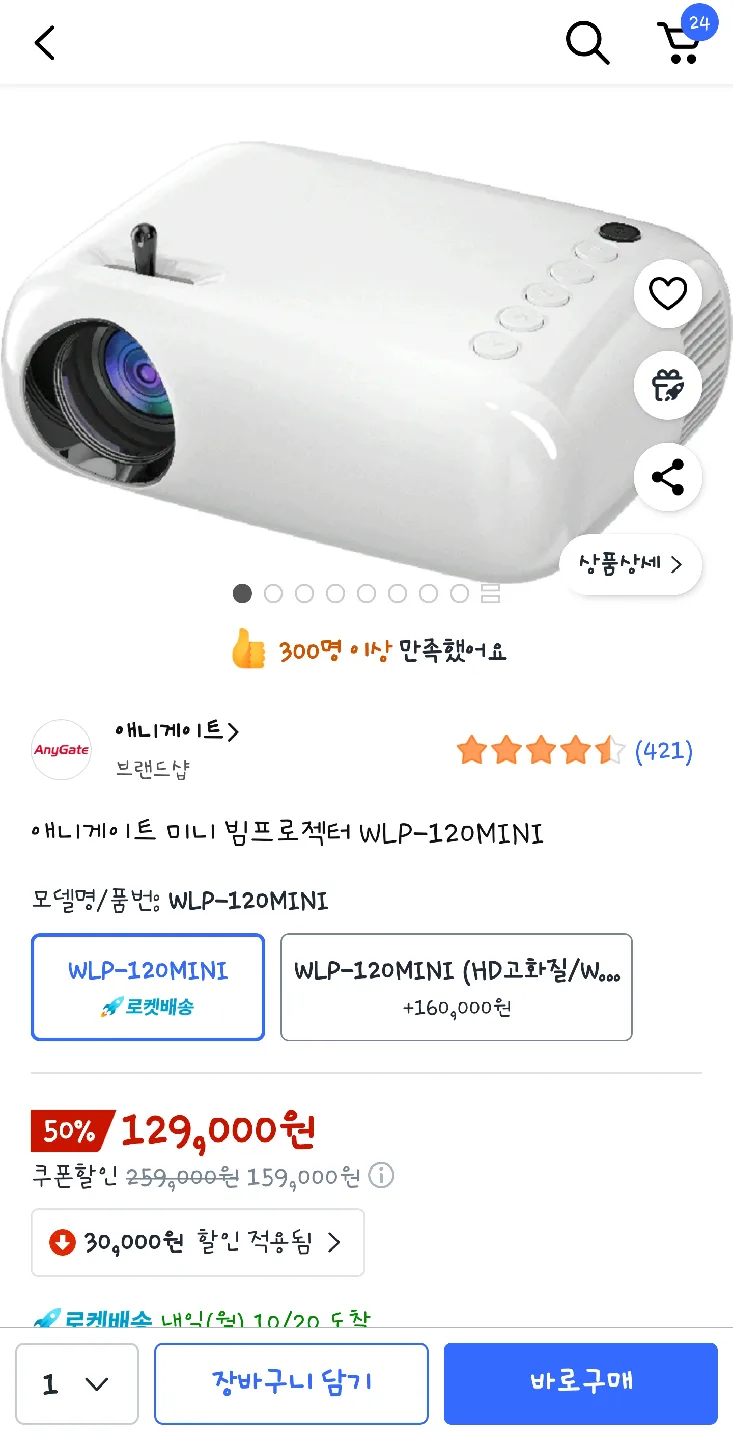Go back using the top arrow

(x=45, y=43)
